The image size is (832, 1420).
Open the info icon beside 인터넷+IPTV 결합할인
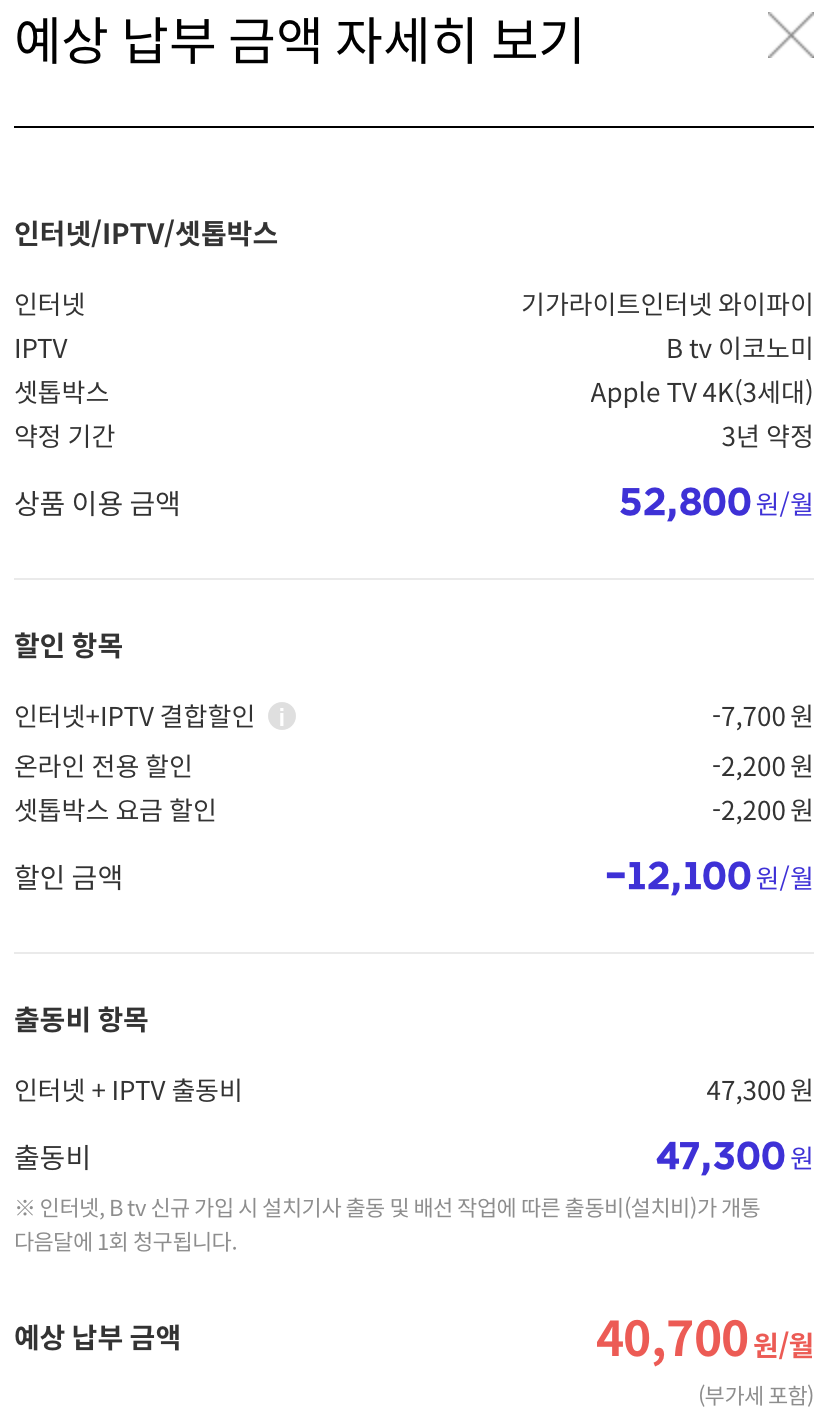point(282,717)
